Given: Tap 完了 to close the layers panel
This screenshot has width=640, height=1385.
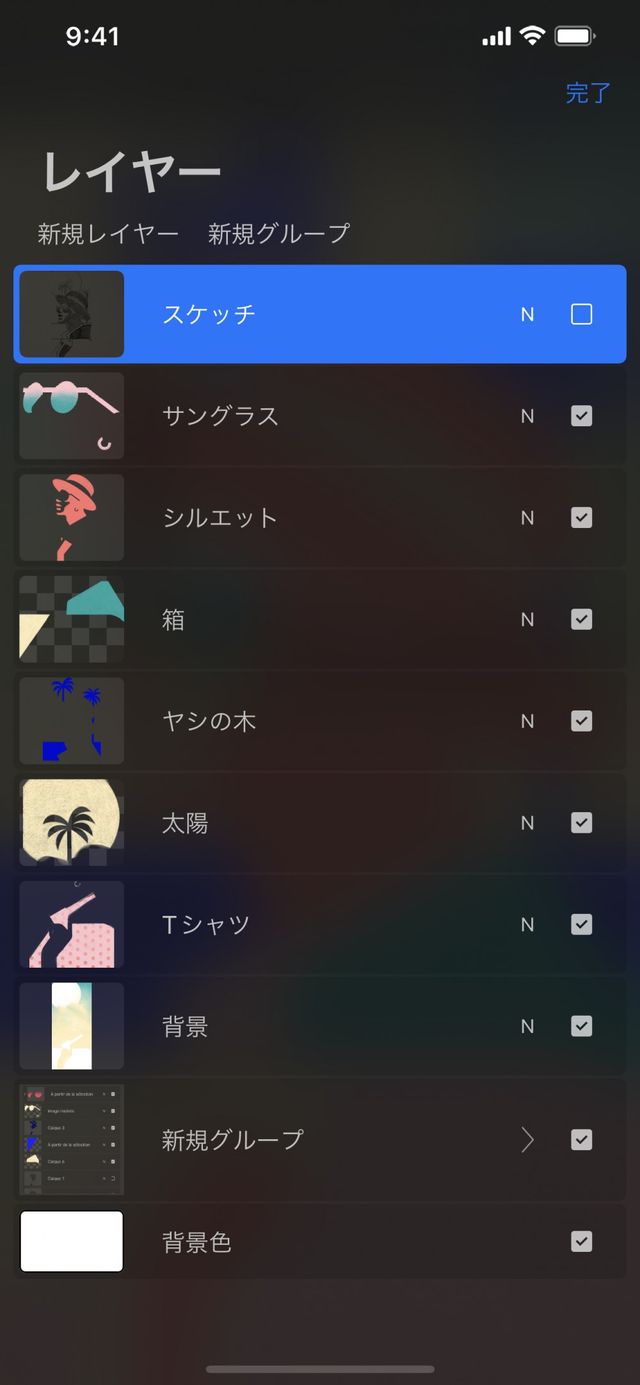Looking at the screenshot, I should pyautogui.click(x=588, y=93).
